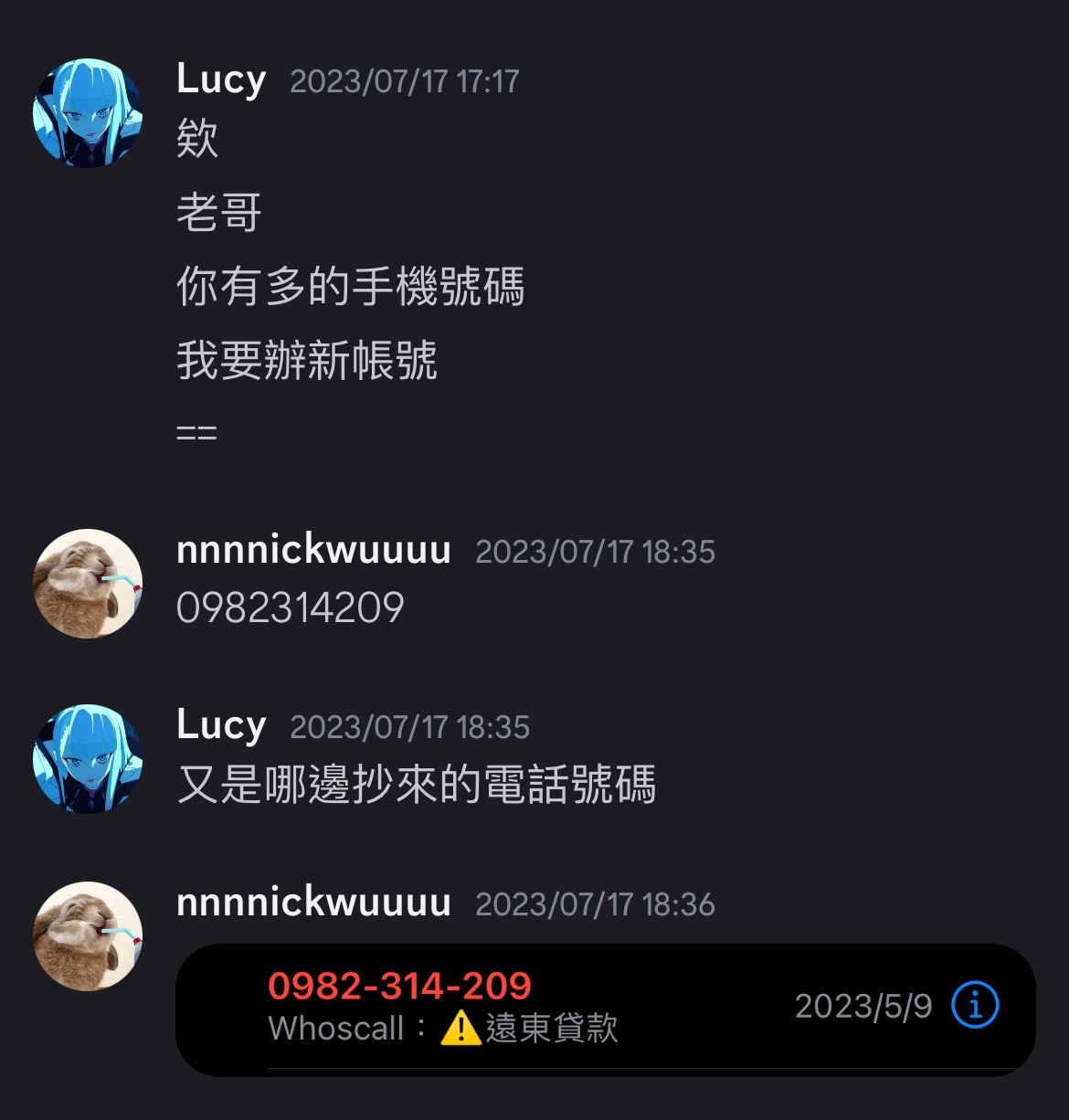Open nnnnickwuuuu's avatar on the 18:36 message
The image size is (1069, 1120).
click(x=88, y=935)
